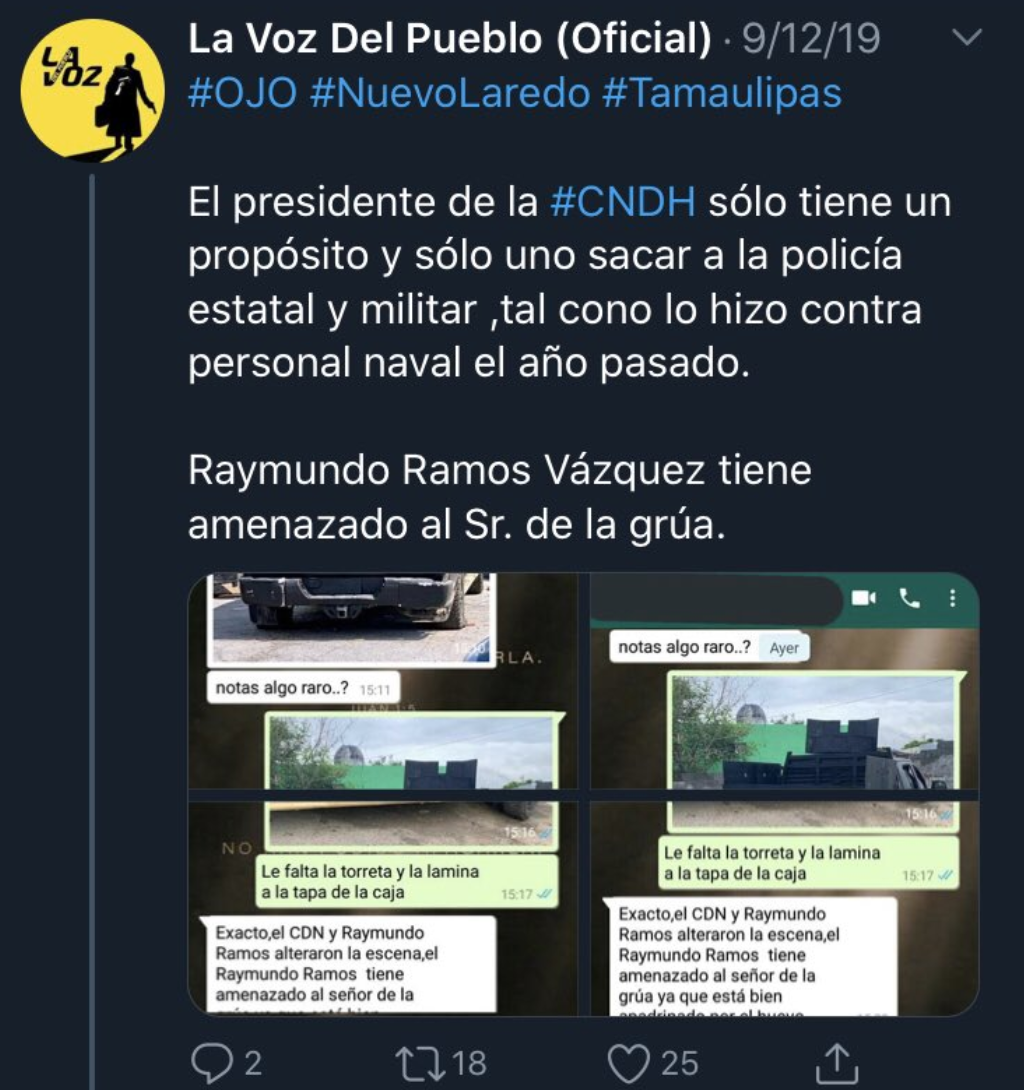Open the #NuevoLaredo hashtag
Viewport: 1024px width, 1090px height.
coord(449,93)
